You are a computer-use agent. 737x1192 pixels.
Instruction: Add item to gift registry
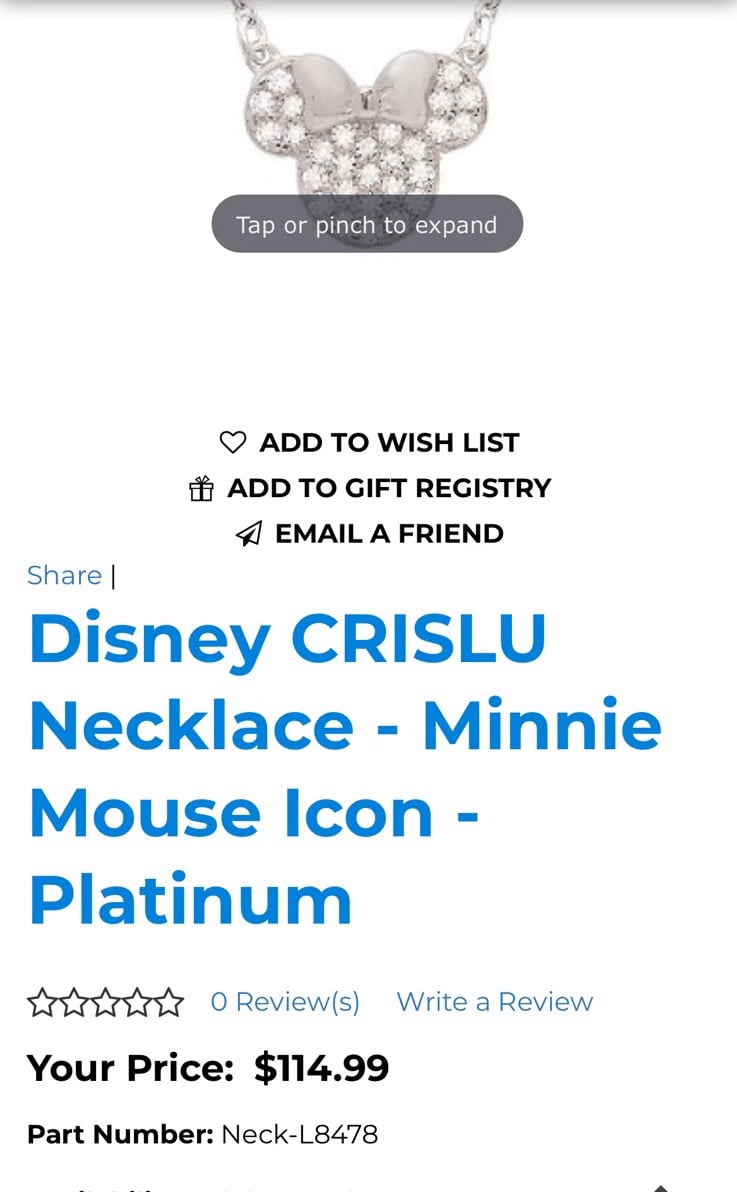pyautogui.click(x=369, y=488)
